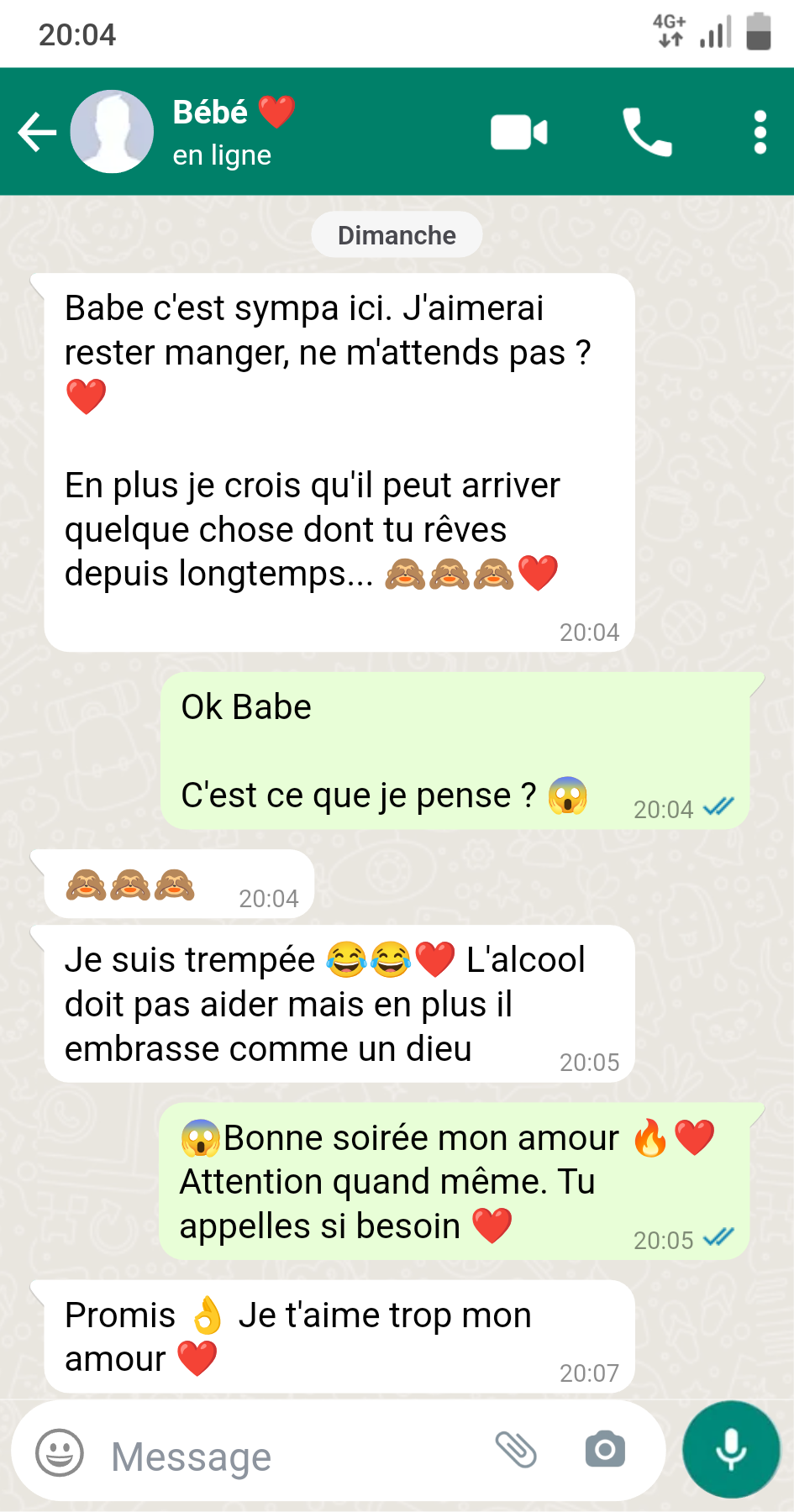Start a voice call with Bébé
Image resolution: width=794 pixels, height=1512 pixels.
click(647, 132)
